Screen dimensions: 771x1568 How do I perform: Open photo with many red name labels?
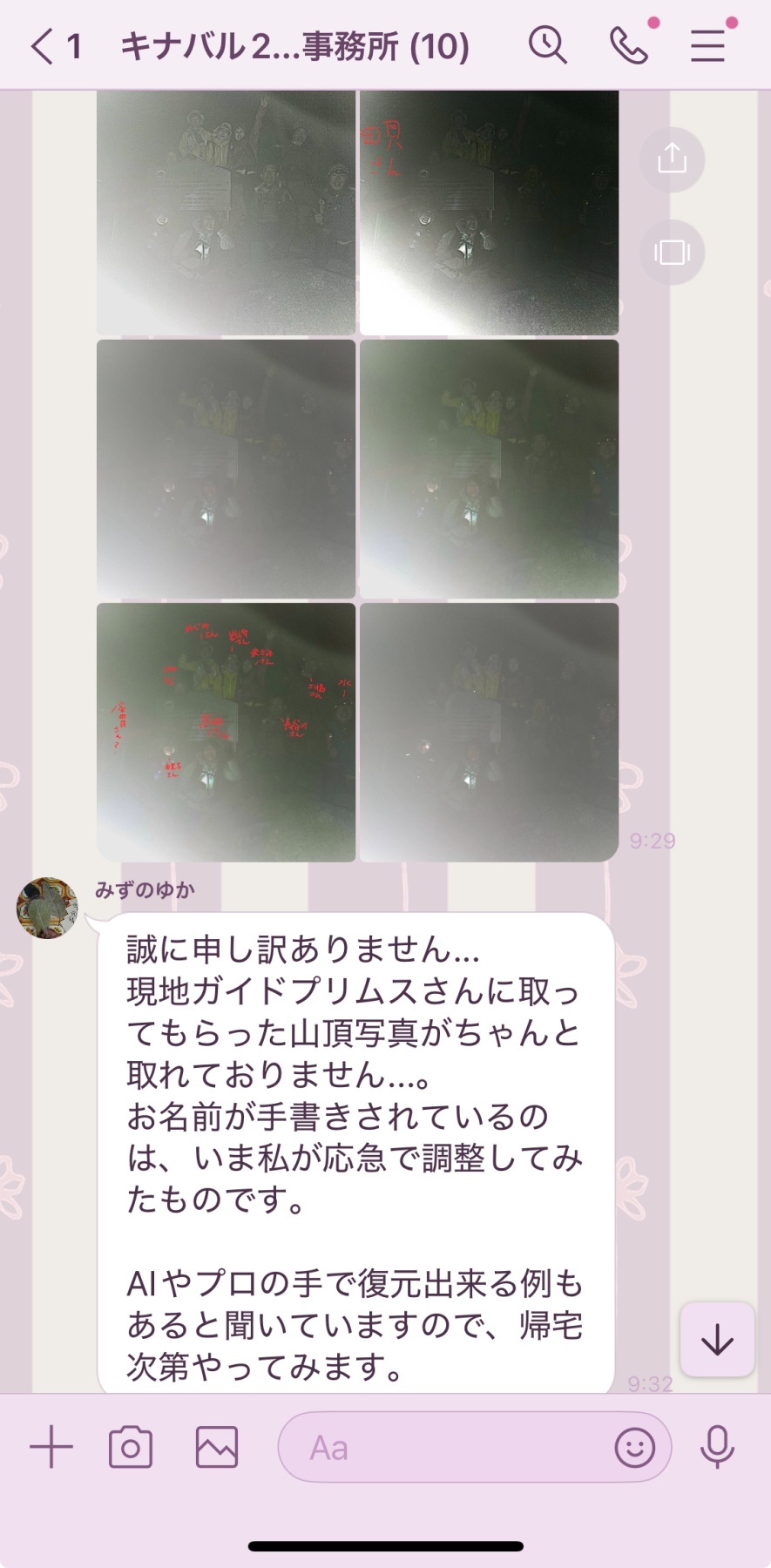click(x=226, y=732)
